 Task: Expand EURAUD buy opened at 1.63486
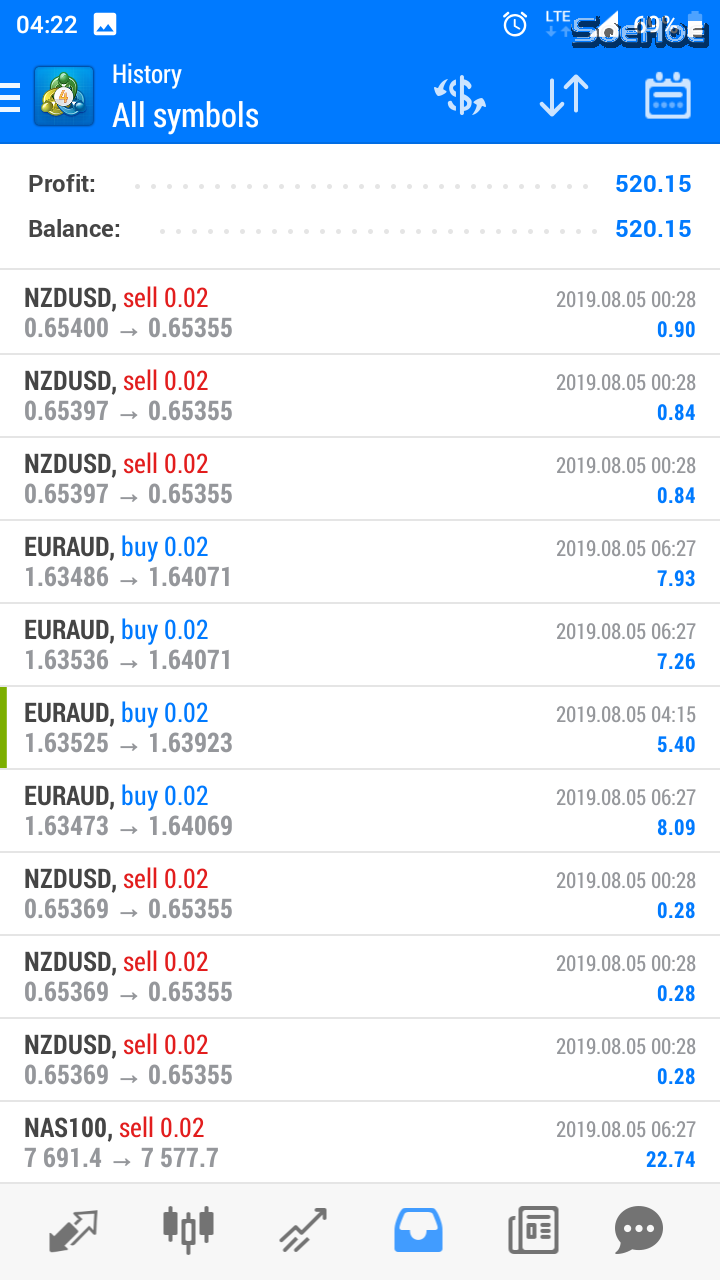click(x=360, y=562)
